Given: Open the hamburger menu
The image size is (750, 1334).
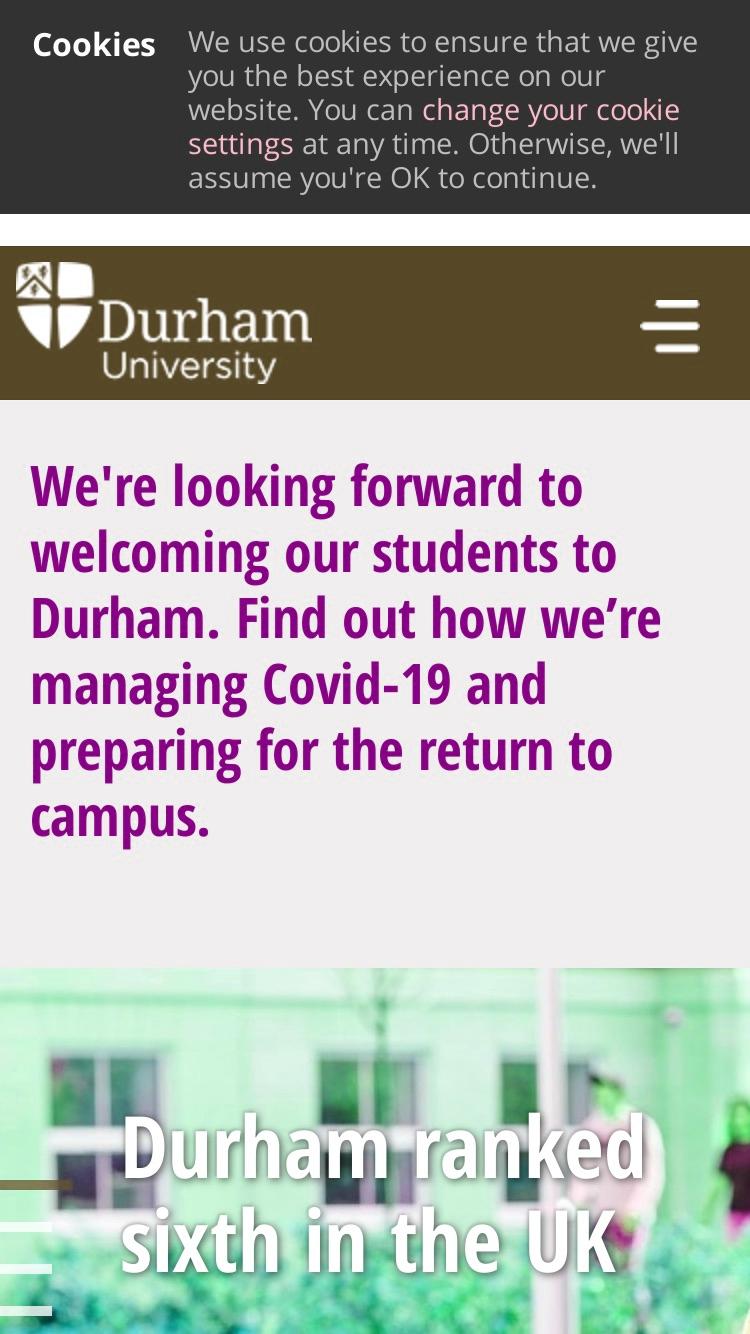Looking at the screenshot, I should pyautogui.click(x=671, y=325).
